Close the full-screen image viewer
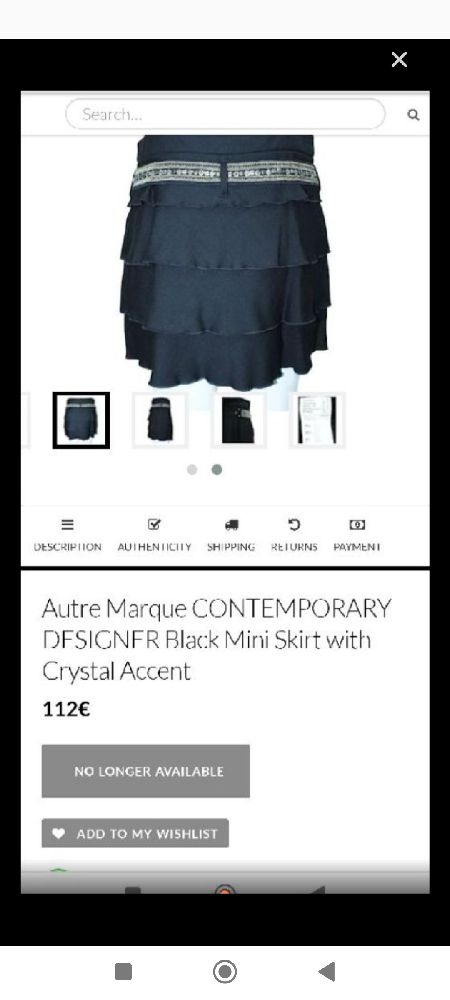450x1000 pixels. (x=399, y=60)
